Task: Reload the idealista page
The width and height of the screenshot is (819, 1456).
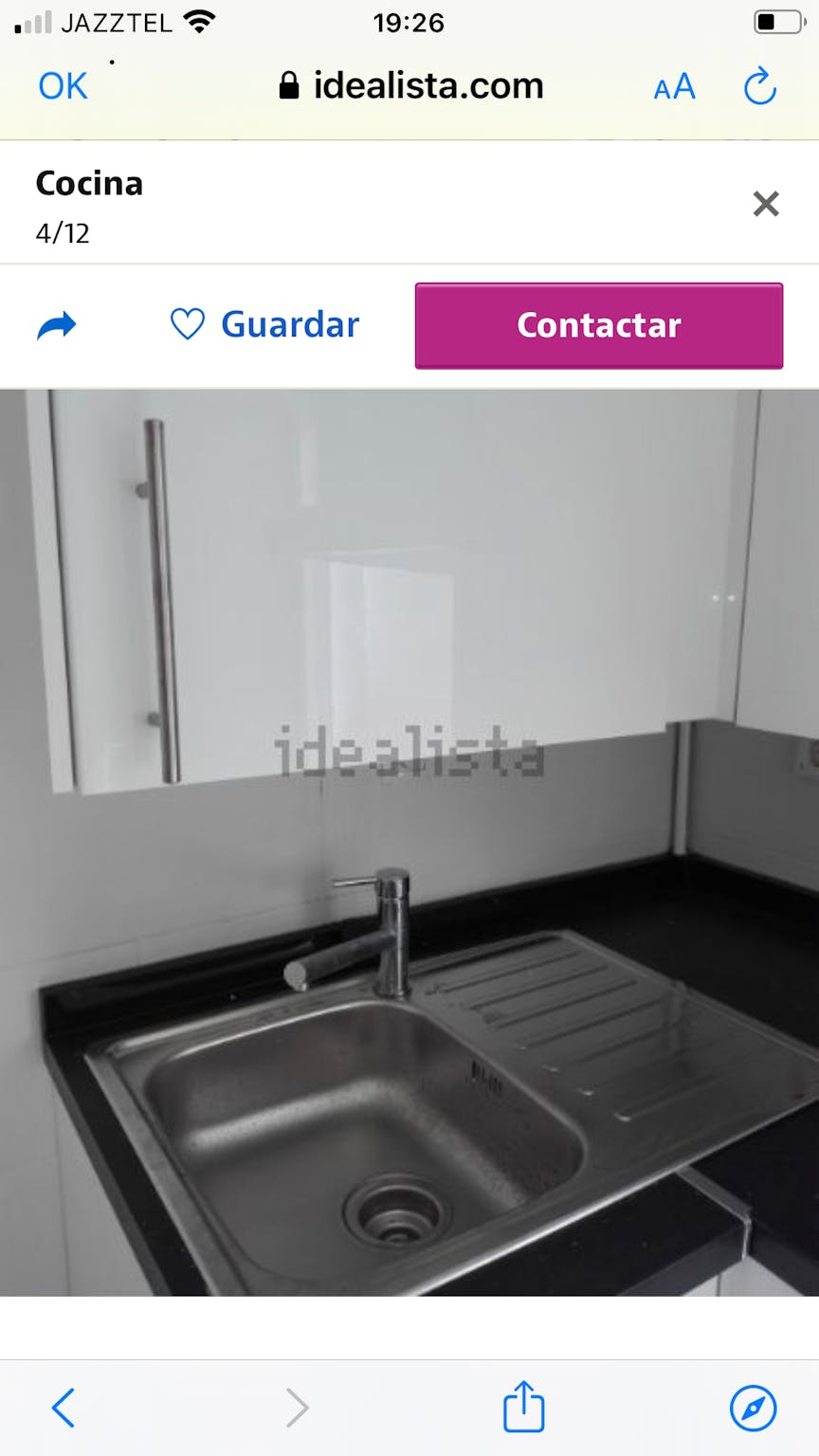Action: pos(759,87)
